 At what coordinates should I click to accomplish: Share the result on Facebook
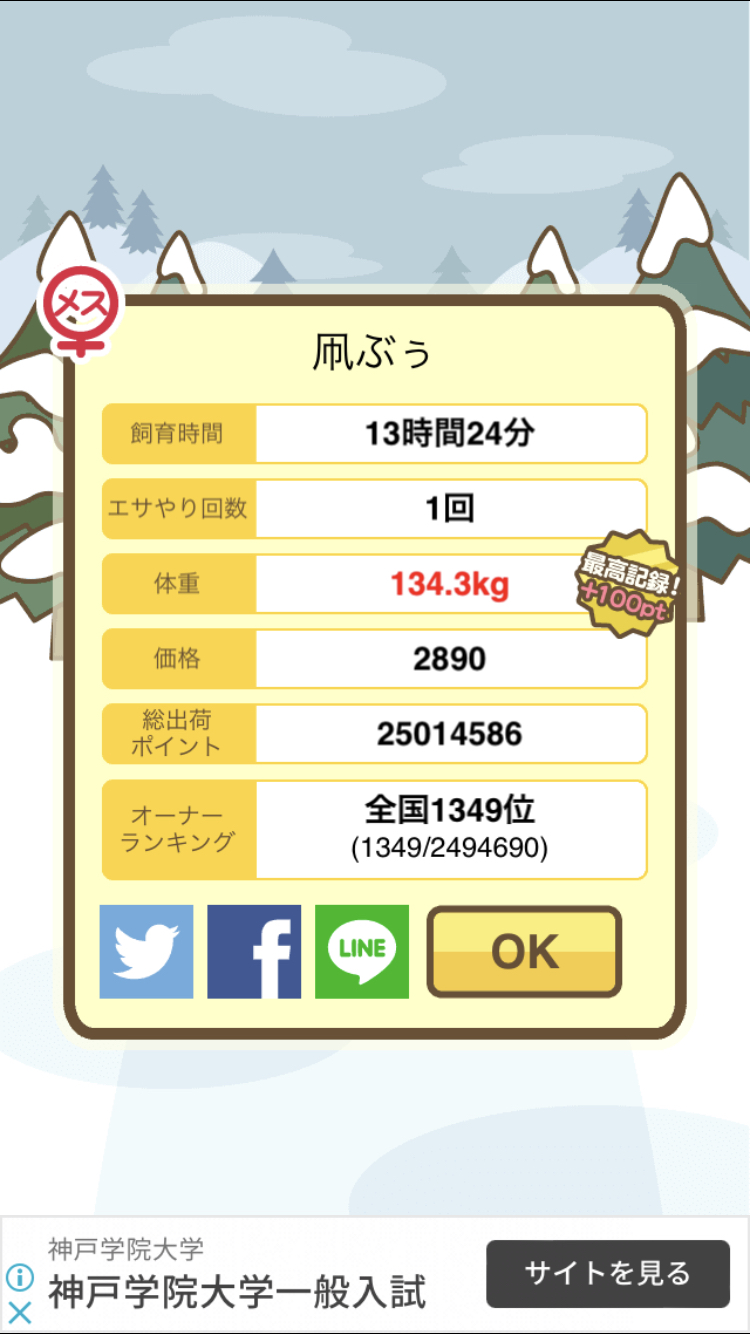tap(254, 951)
